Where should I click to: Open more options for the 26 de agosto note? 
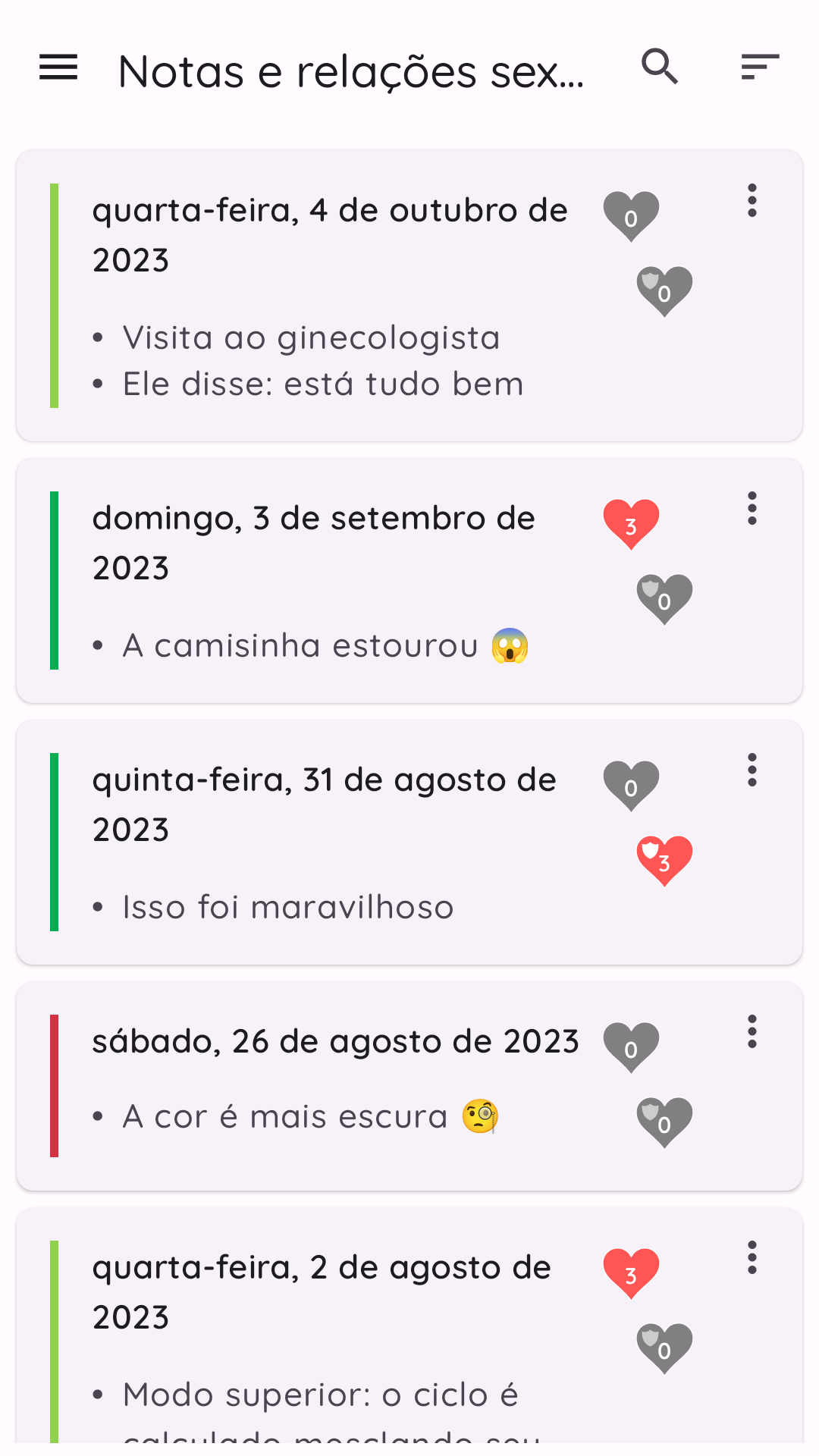(x=752, y=1031)
